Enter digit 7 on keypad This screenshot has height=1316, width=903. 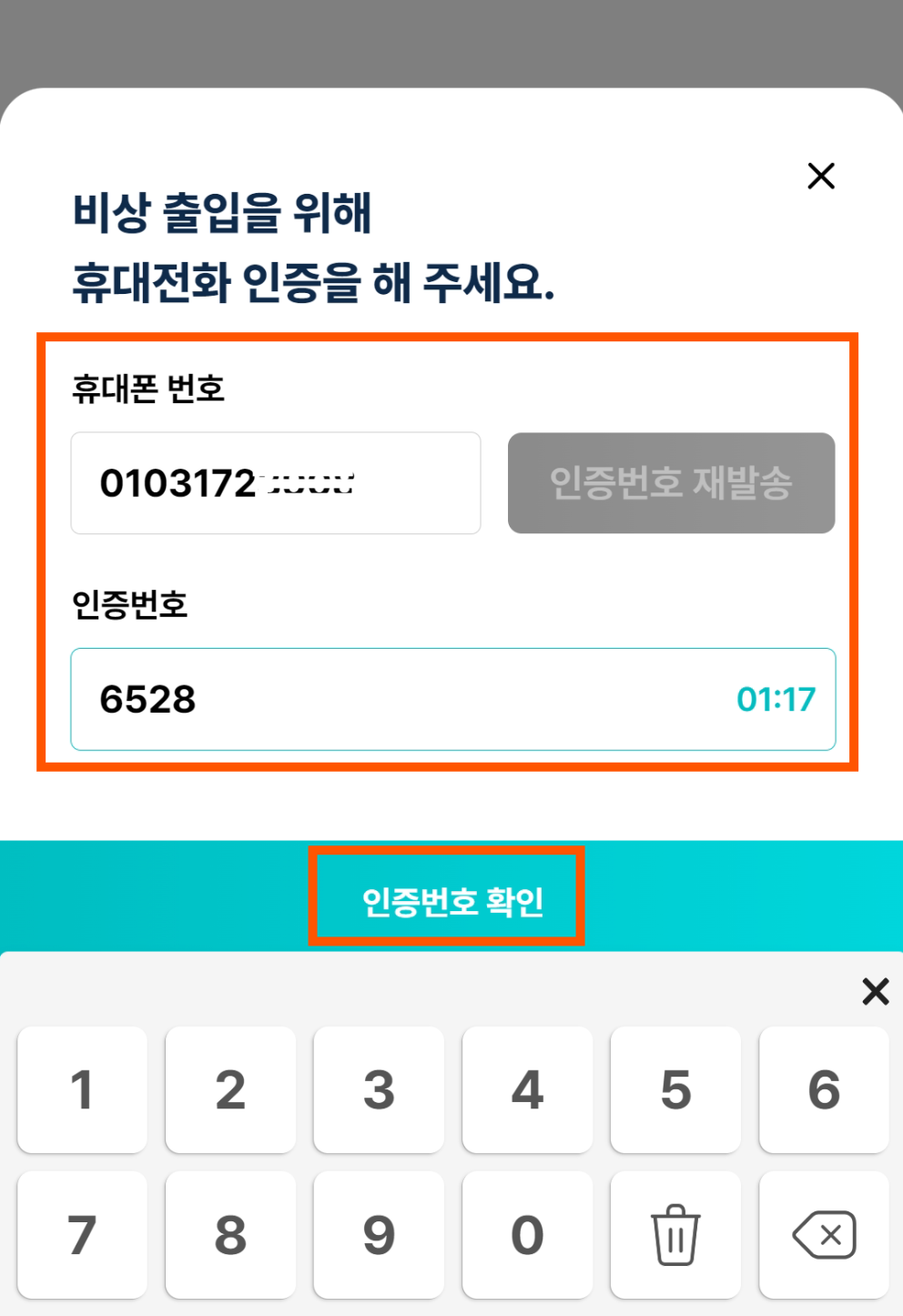pyautogui.click(x=82, y=1235)
